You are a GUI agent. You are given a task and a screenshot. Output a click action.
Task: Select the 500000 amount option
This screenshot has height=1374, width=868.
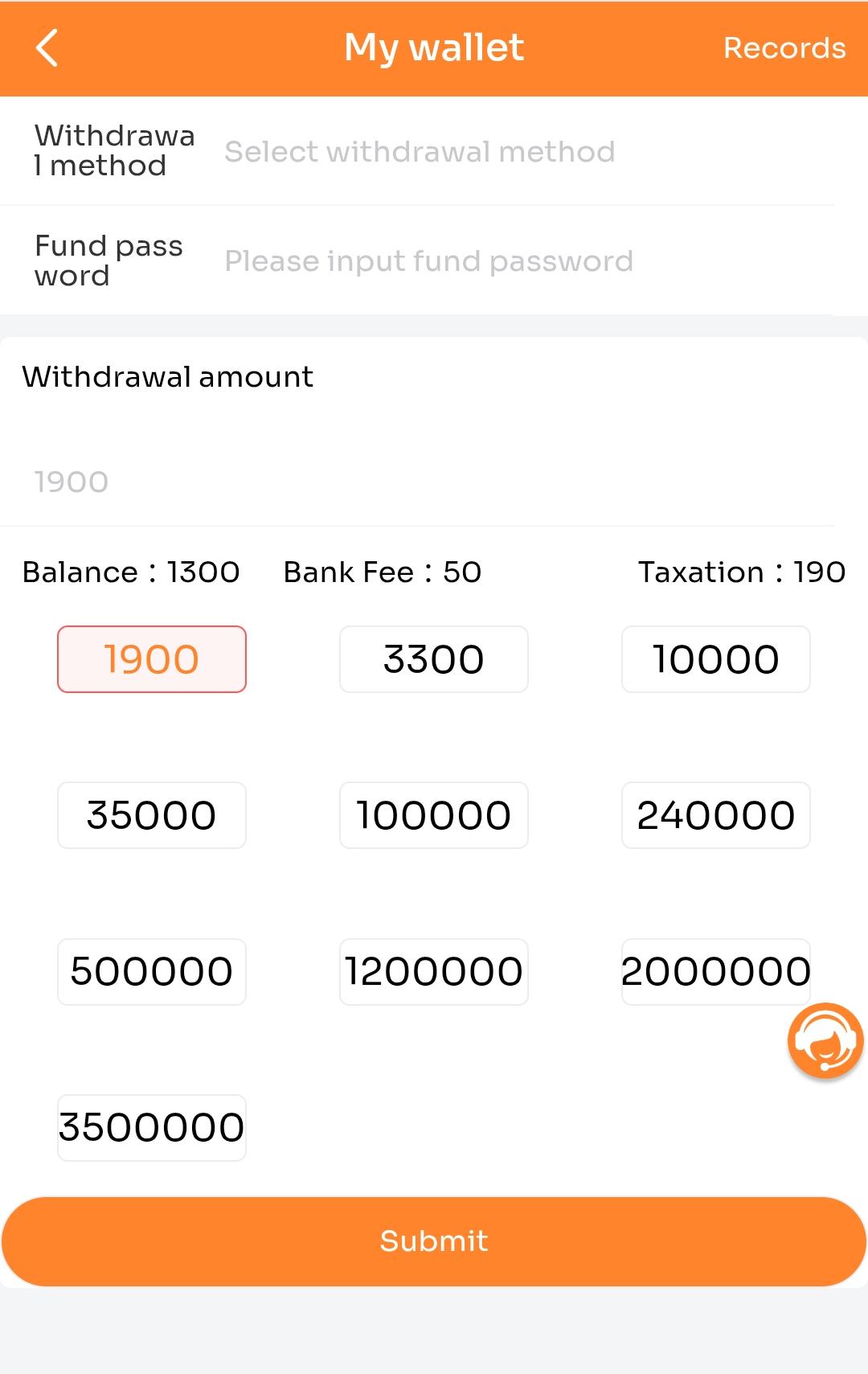(151, 971)
